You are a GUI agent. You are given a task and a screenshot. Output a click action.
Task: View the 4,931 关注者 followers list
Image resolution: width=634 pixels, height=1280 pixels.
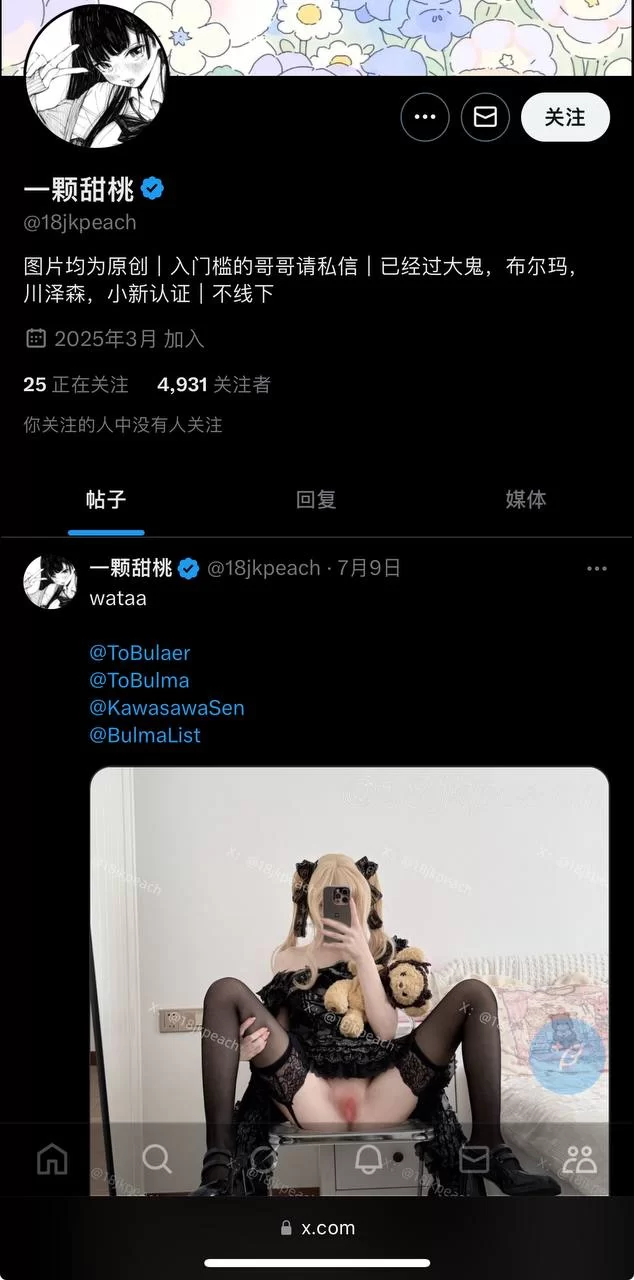214,384
